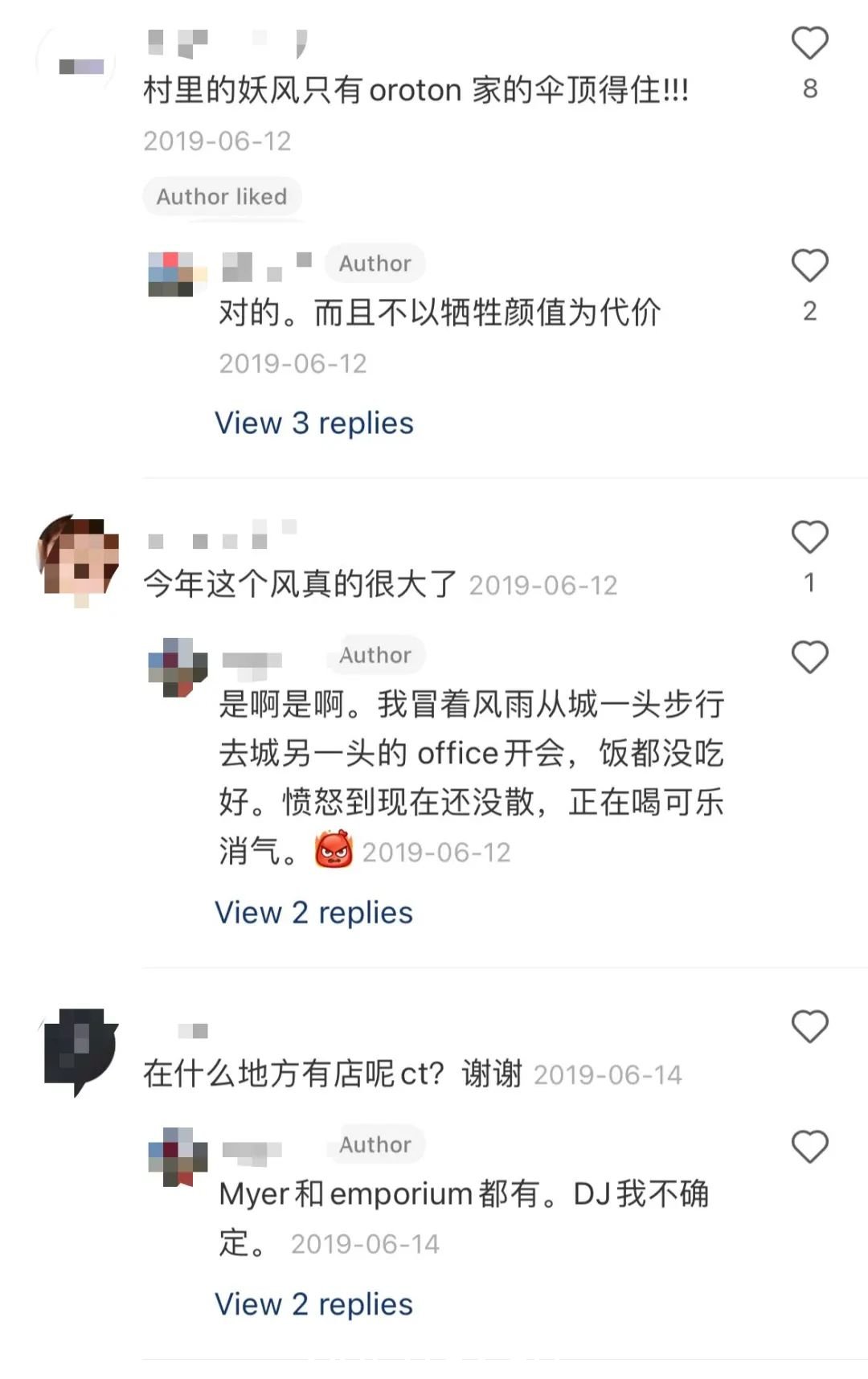868x1379 pixels.
Task: Expand View 2 replies under Myer reply
Action: tap(313, 1304)
